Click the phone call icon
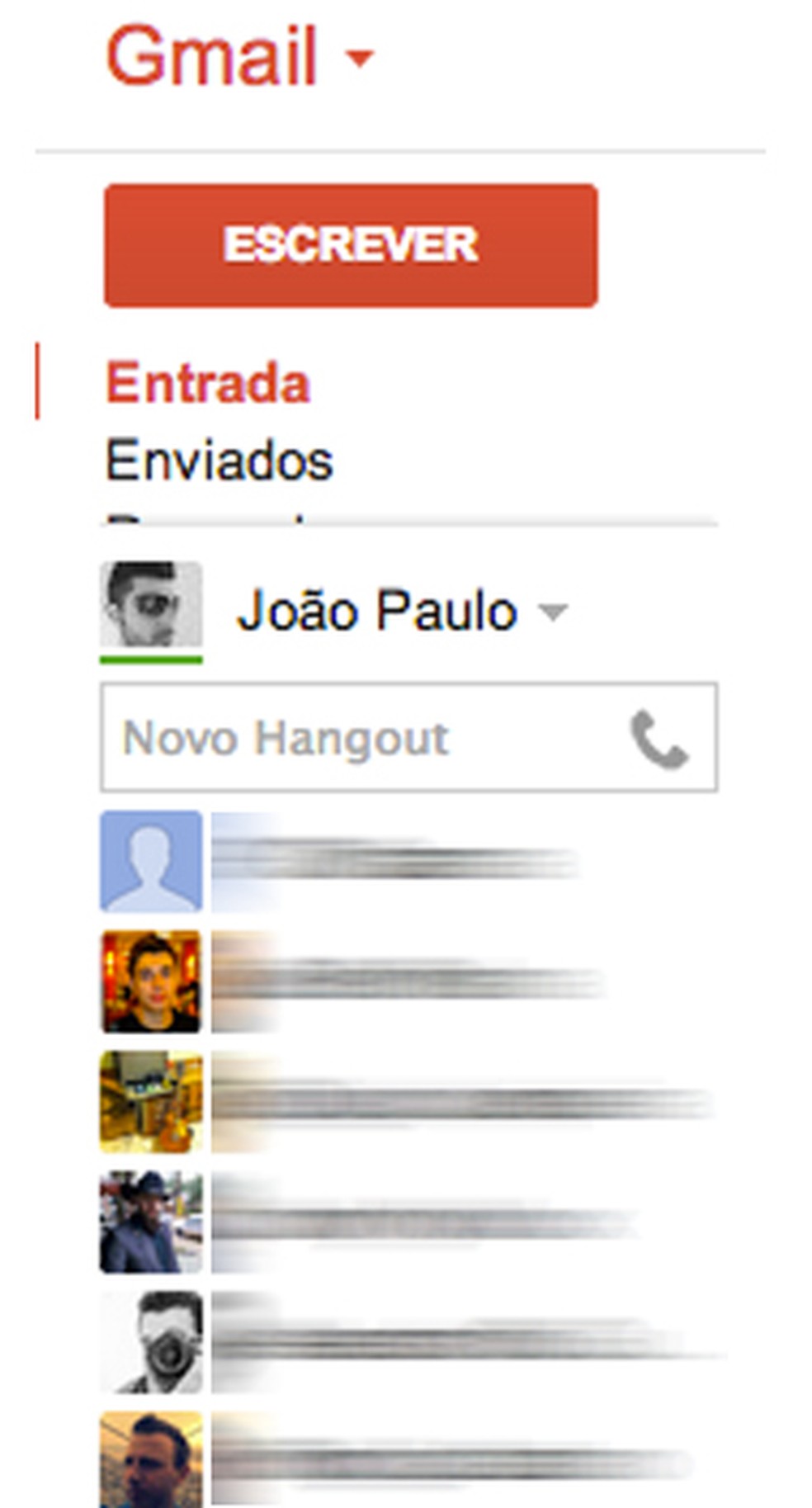812x1508 pixels. (x=660, y=738)
